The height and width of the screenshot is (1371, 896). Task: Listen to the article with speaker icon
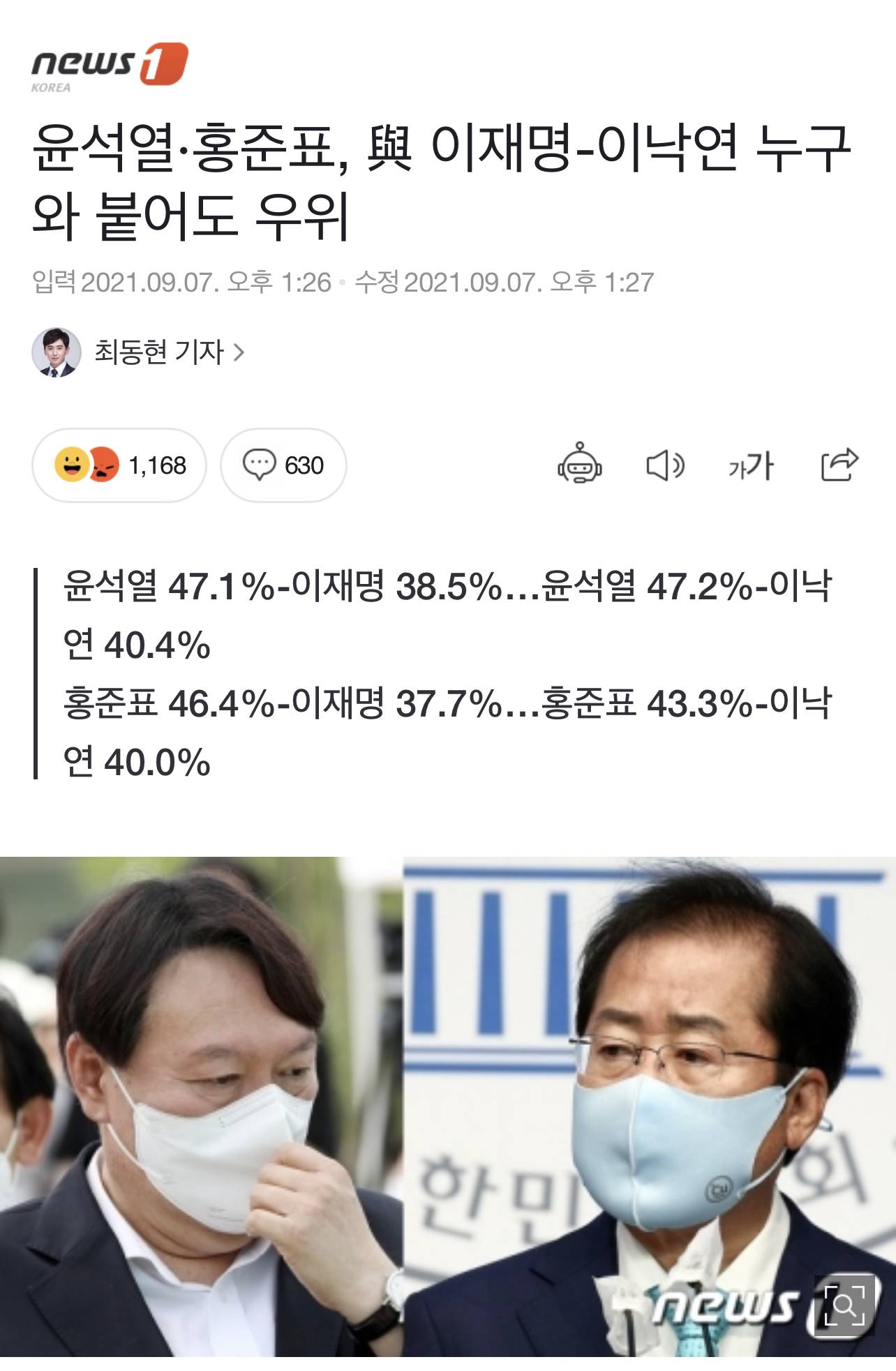pyautogui.click(x=664, y=465)
